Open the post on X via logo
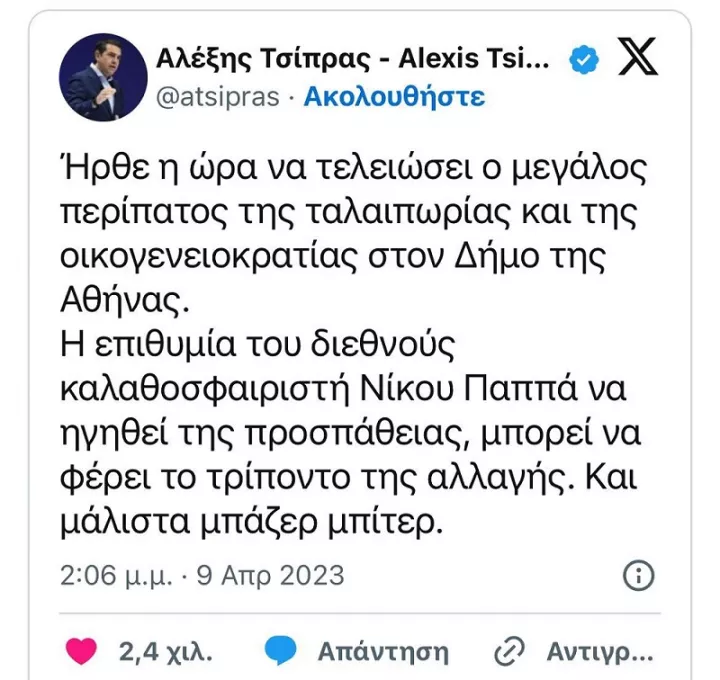Screen dimensions: 720x680 point(637,60)
